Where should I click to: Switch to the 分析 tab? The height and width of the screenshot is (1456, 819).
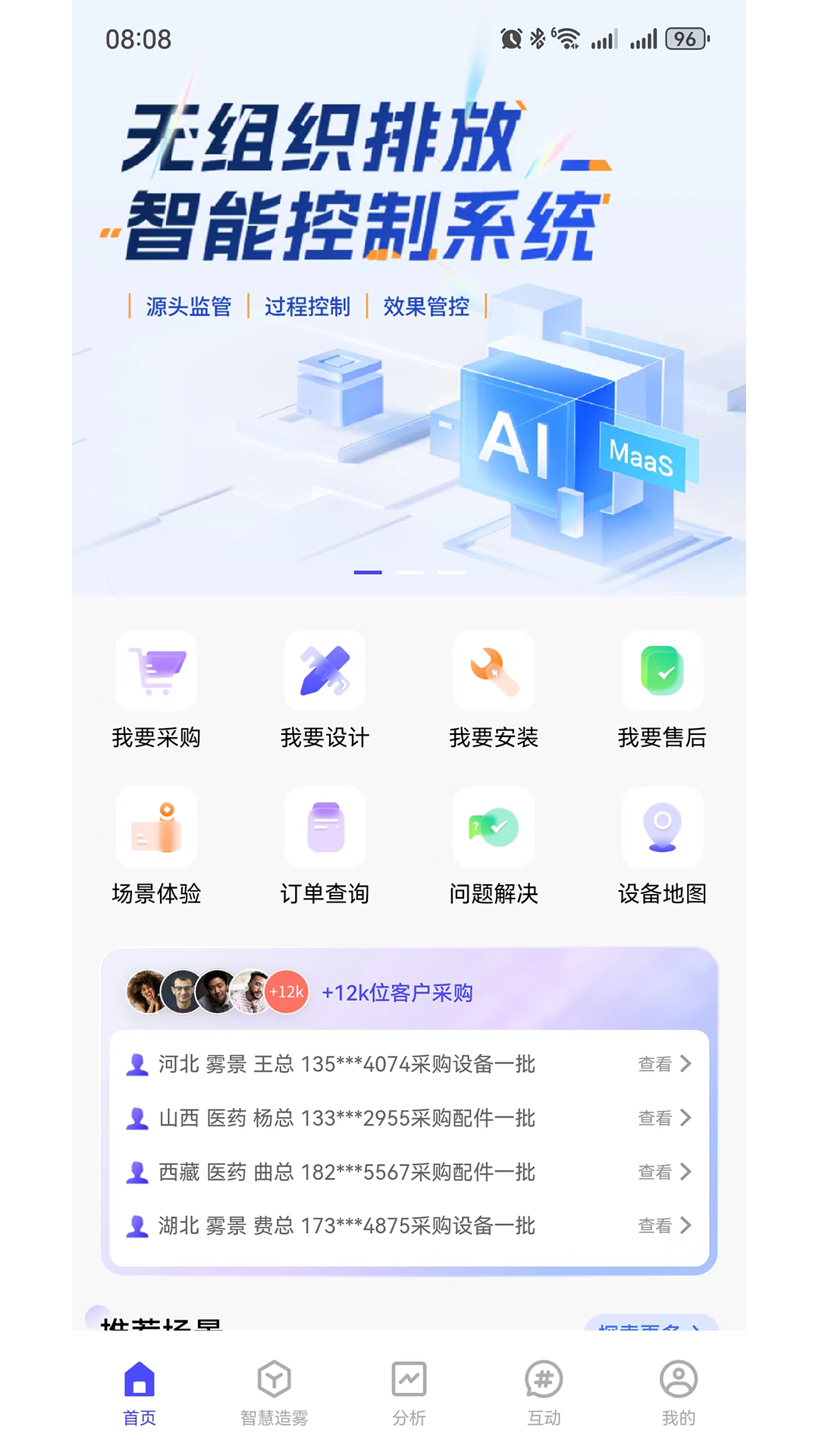point(409,1393)
